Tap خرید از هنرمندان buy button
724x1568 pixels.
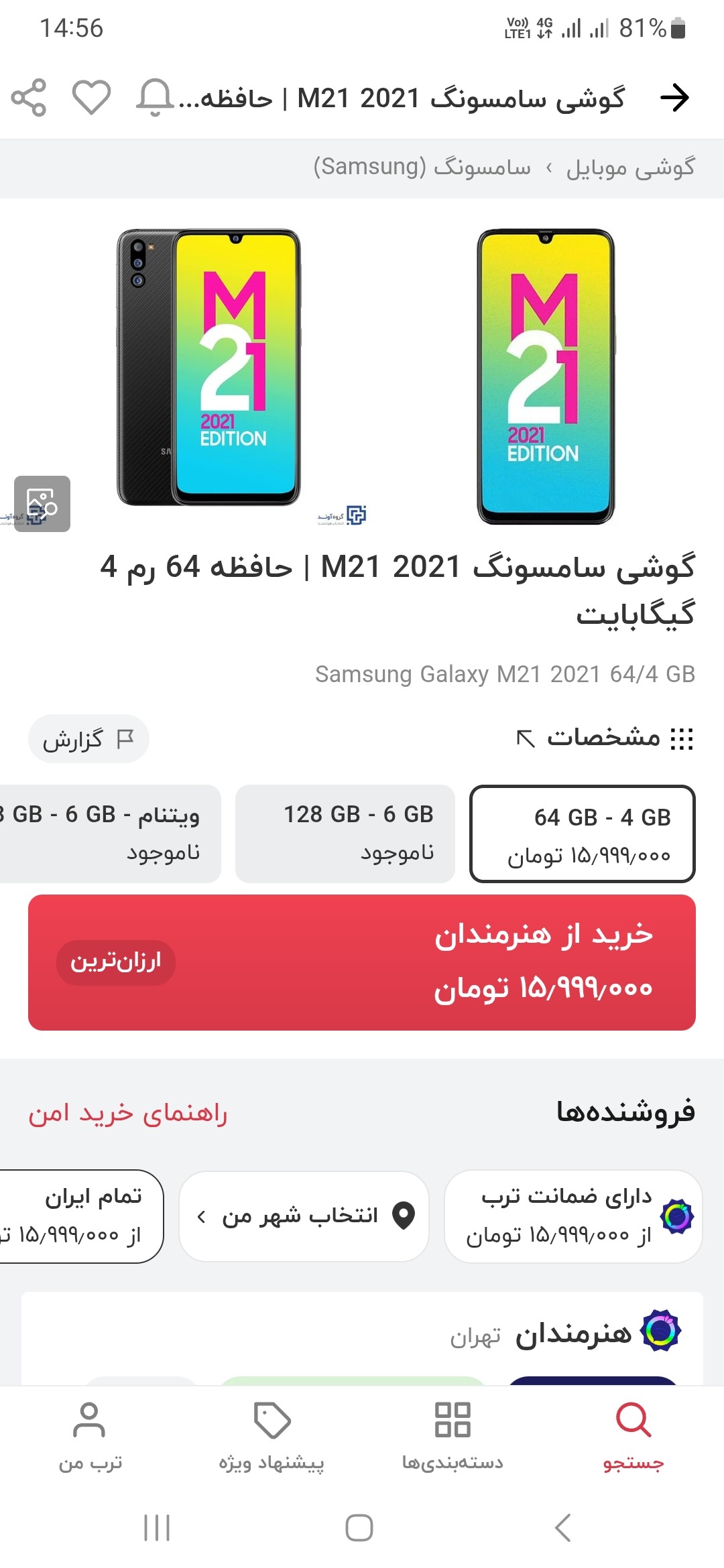point(362,962)
